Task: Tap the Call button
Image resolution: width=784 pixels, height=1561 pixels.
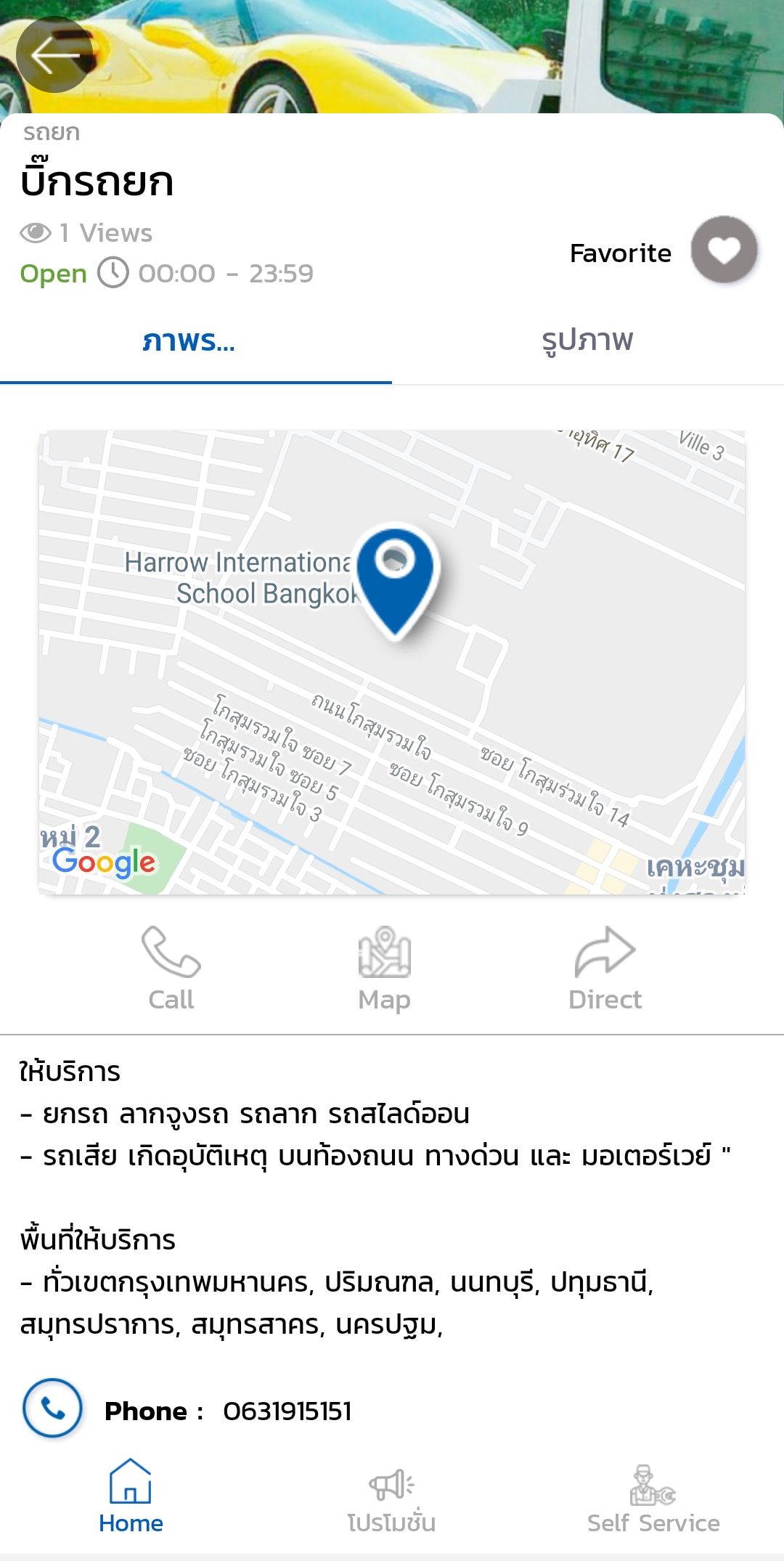Action: coord(171,969)
